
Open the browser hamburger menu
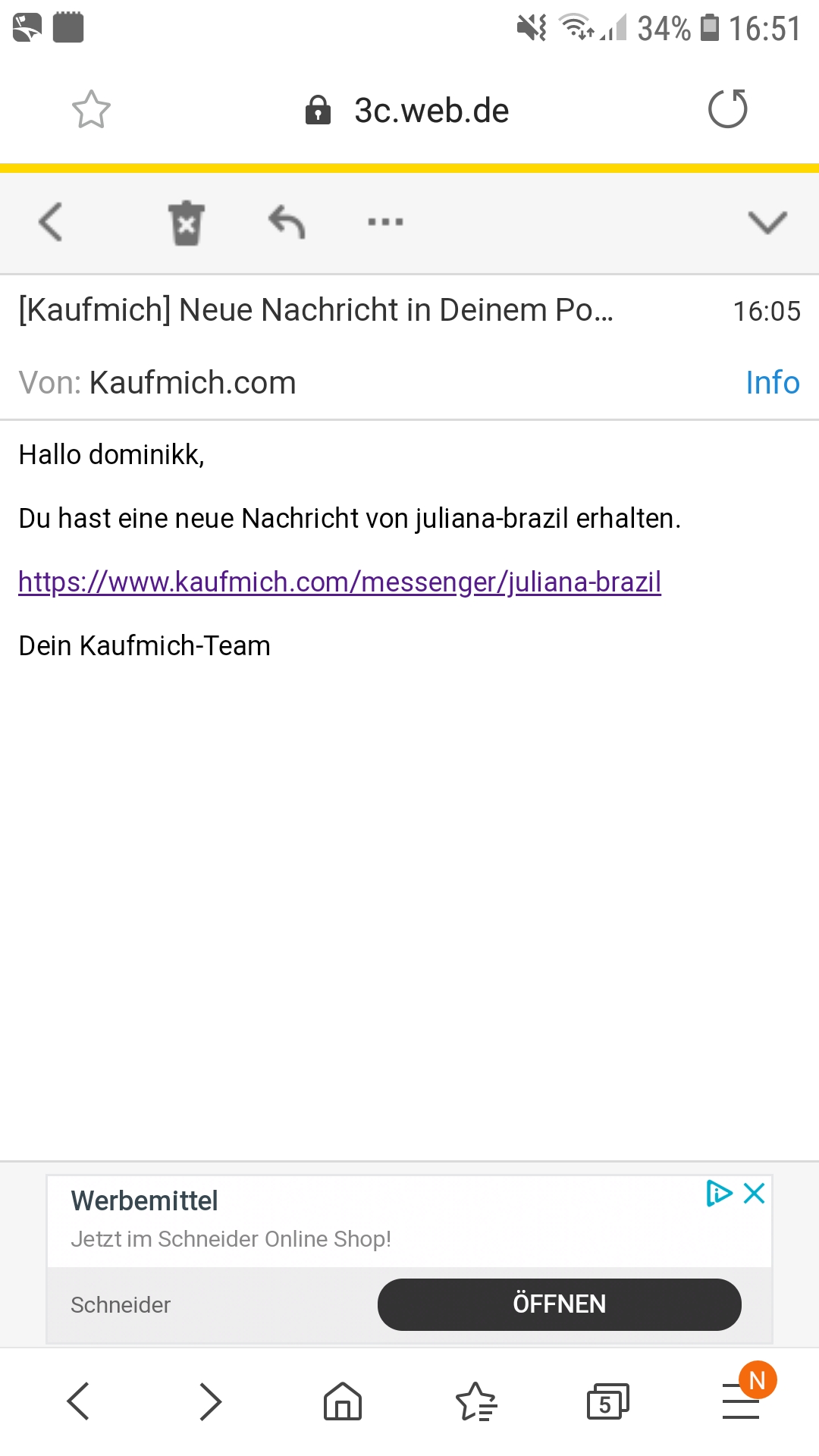point(741,1401)
